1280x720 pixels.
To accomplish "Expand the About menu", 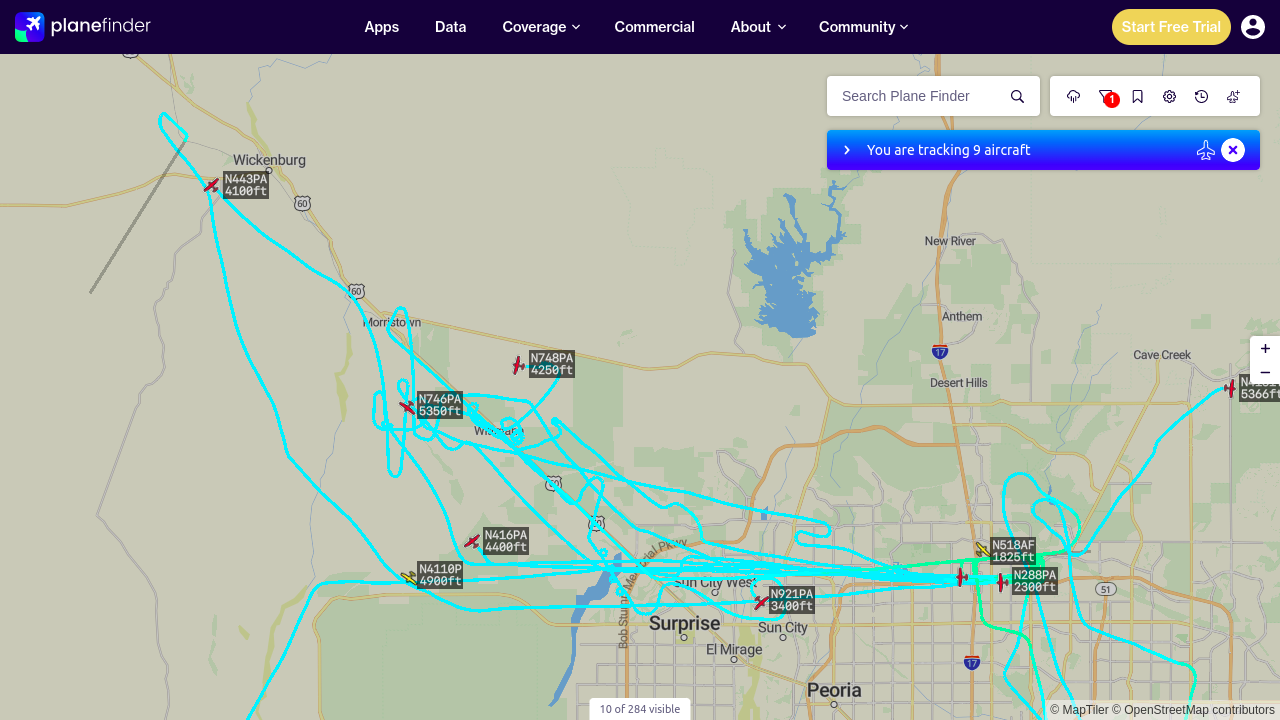I will pos(758,27).
